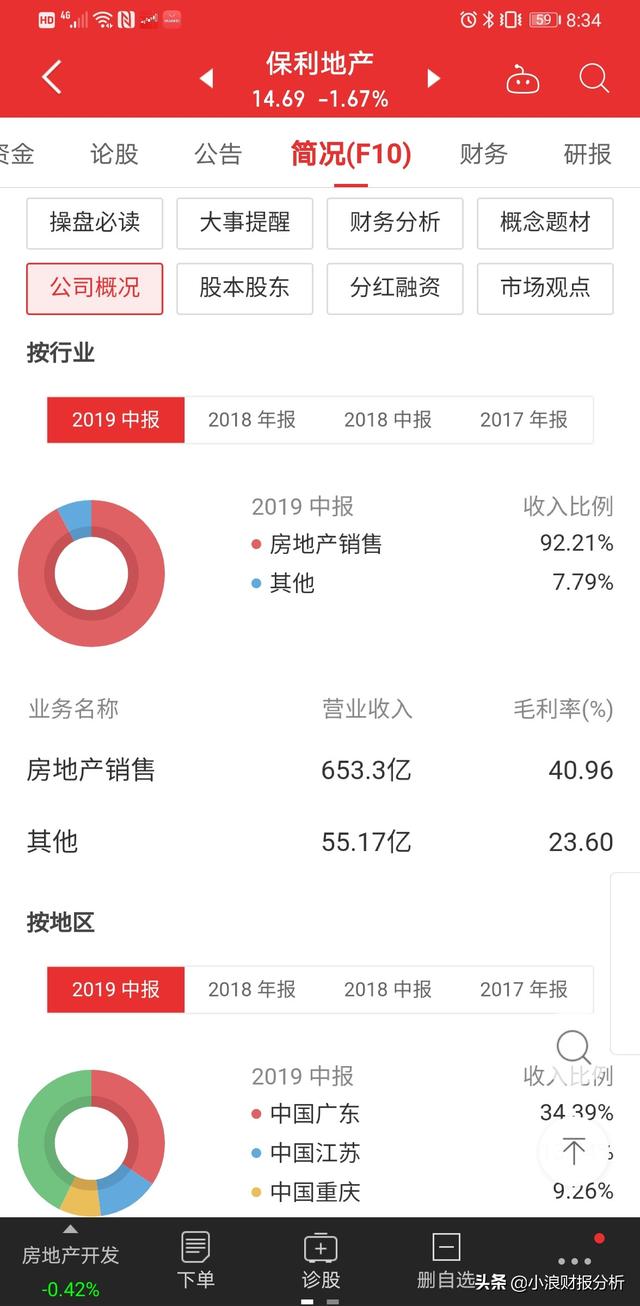The height and width of the screenshot is (1306, 640).
Task: Open the 研报 tab
Action: click(587, 154)
